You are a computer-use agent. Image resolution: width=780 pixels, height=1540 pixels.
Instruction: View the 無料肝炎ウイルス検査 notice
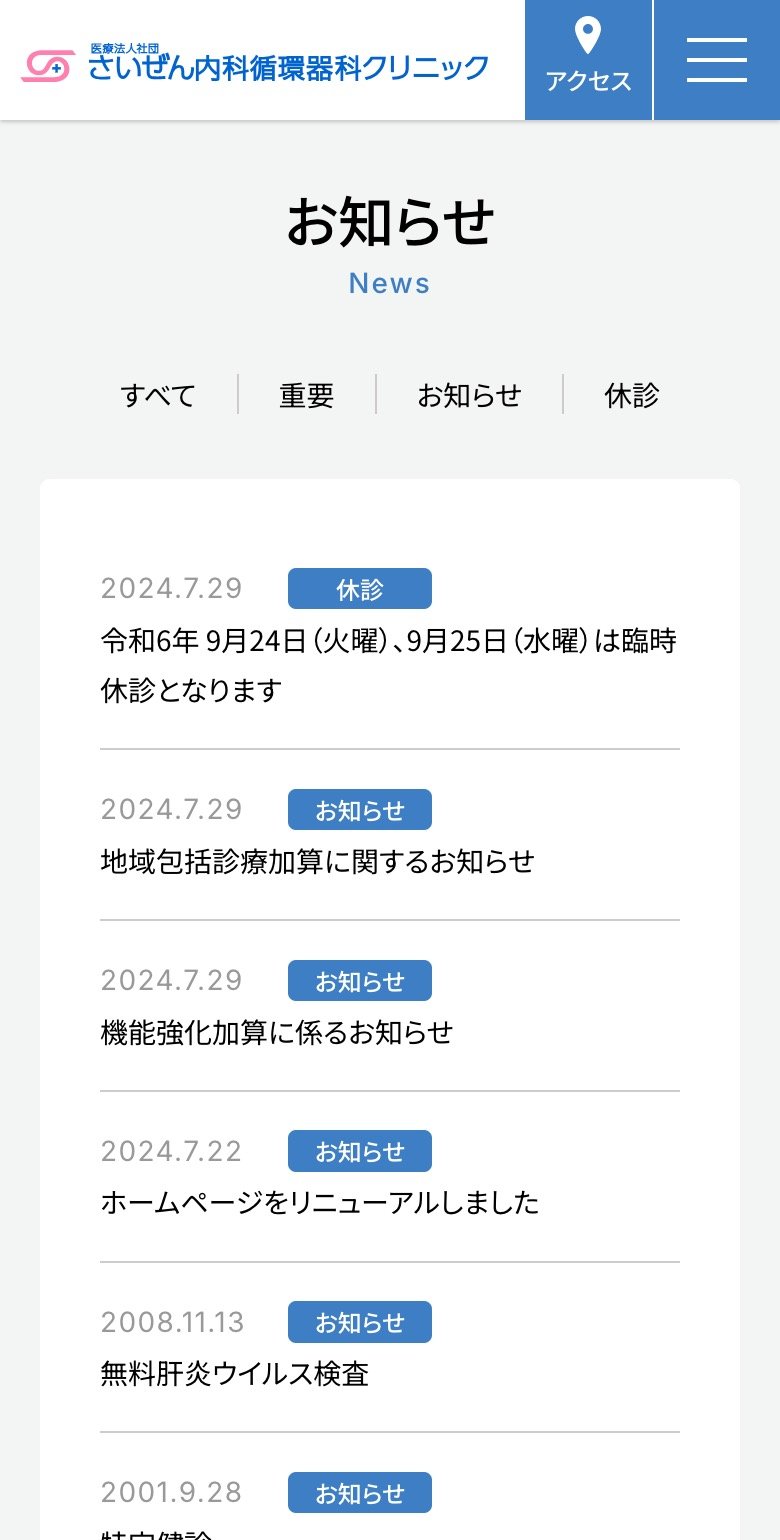(x=390, y=1347)
